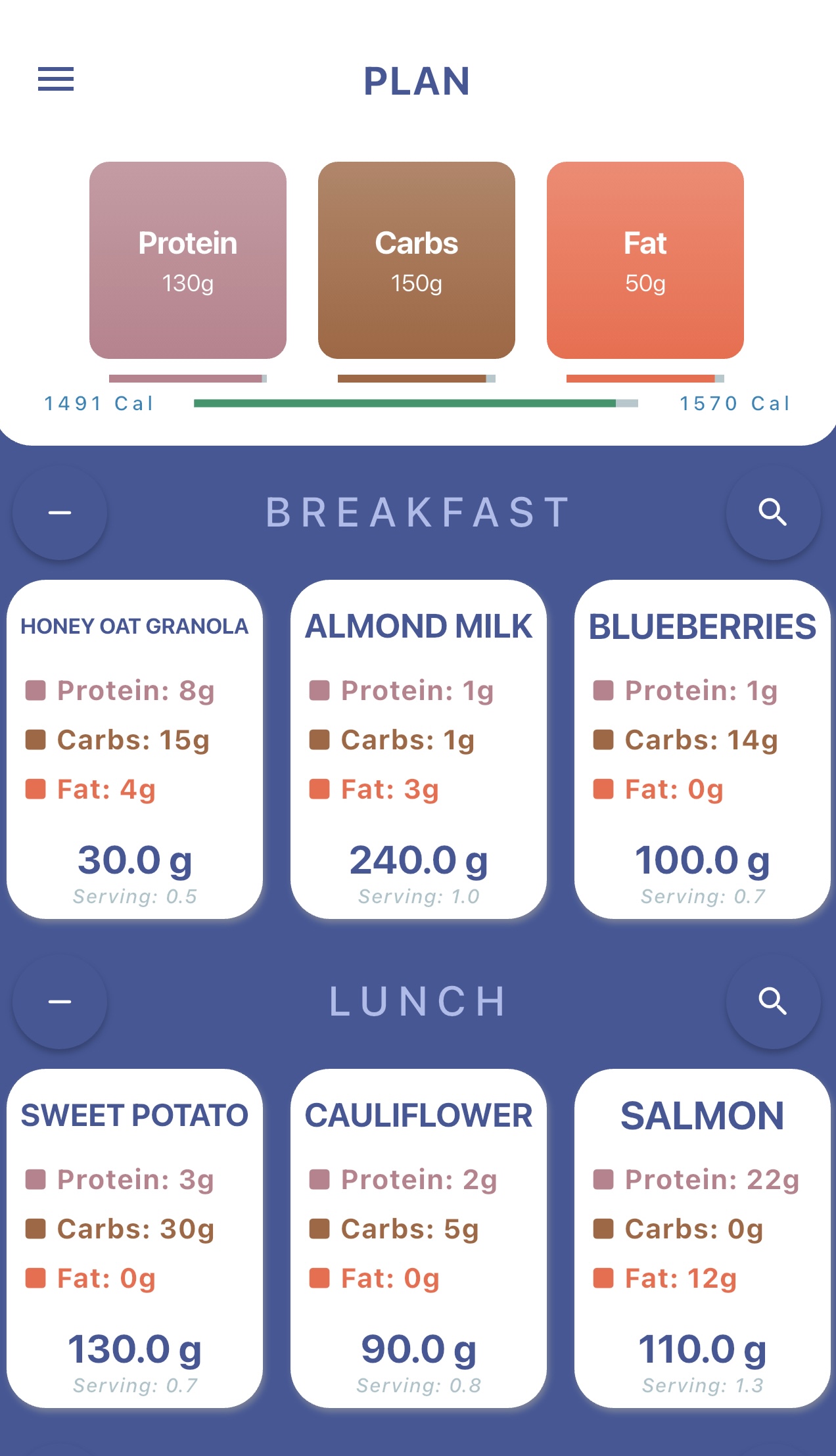836x1456 pixels.
Task: Tap the Protein 130g tile
Action: point(188,260)
